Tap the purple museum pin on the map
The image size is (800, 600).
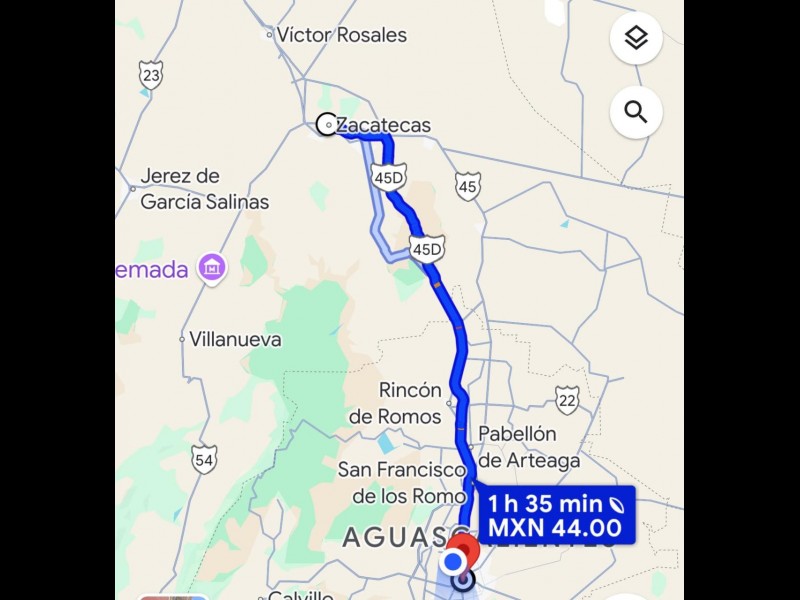(212, 267)
